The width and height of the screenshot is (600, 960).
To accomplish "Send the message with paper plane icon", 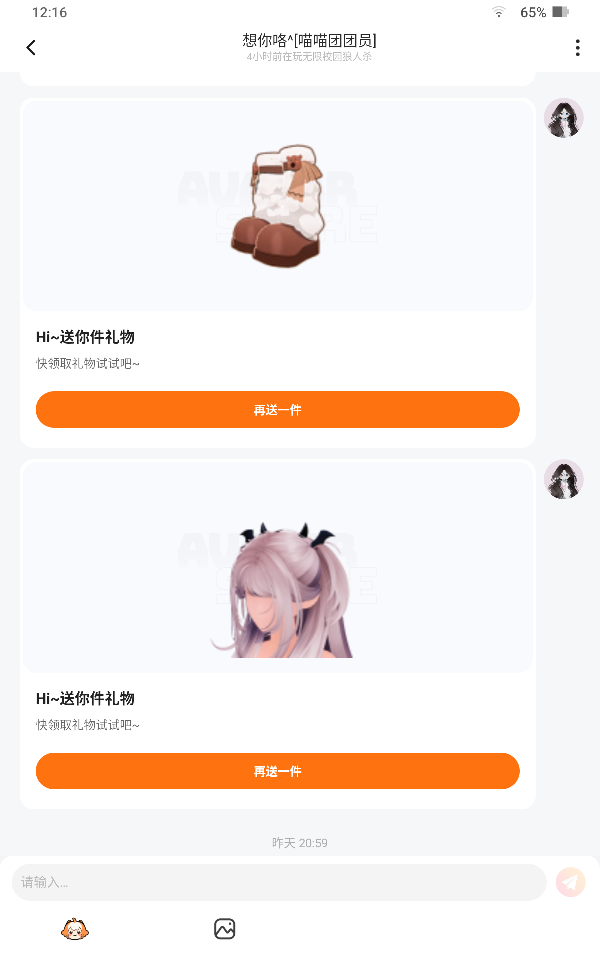I will pyautogui.click(x=570, y=882).
